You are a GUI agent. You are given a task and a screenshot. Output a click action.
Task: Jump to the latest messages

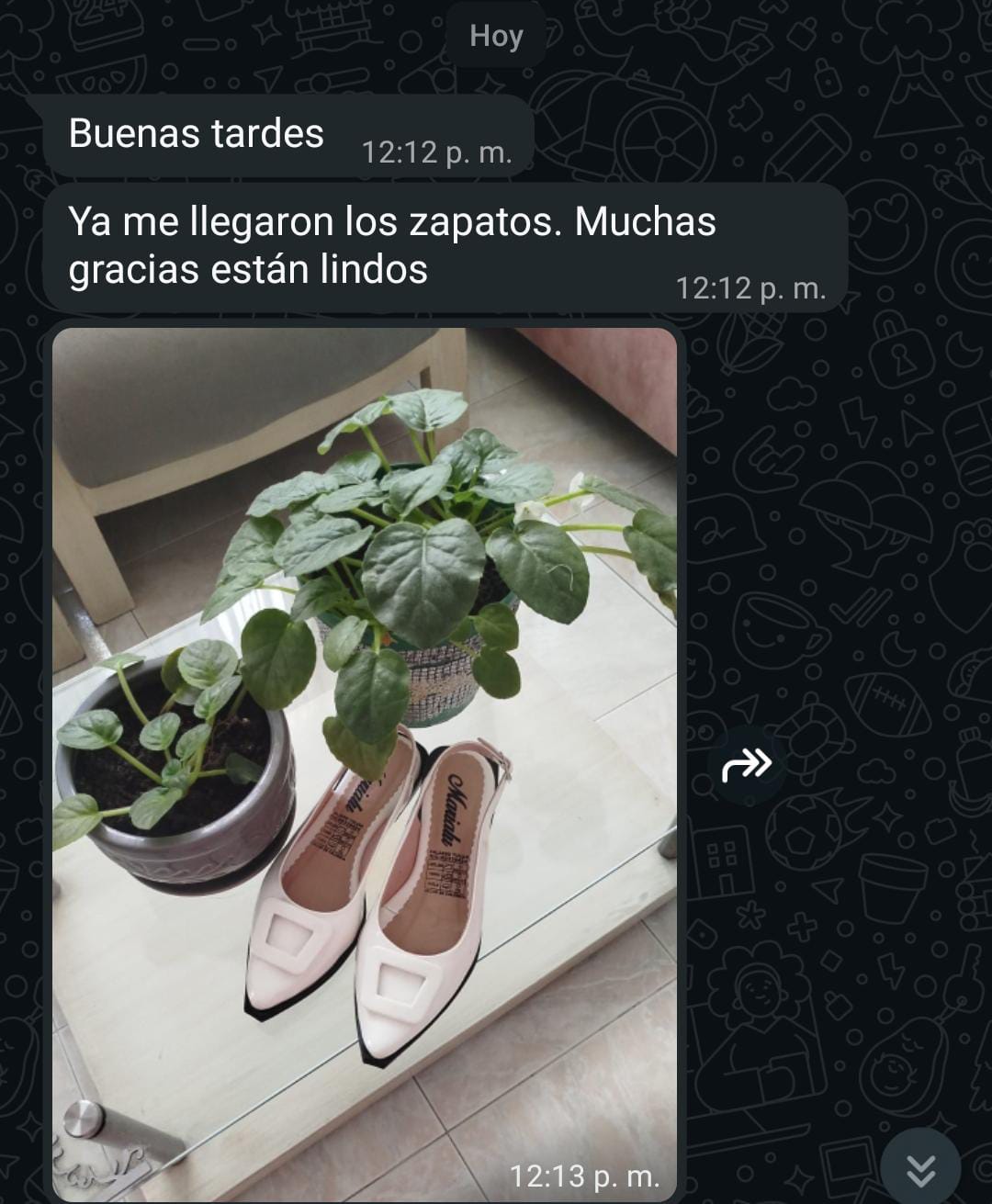(x=920, y=1169)
